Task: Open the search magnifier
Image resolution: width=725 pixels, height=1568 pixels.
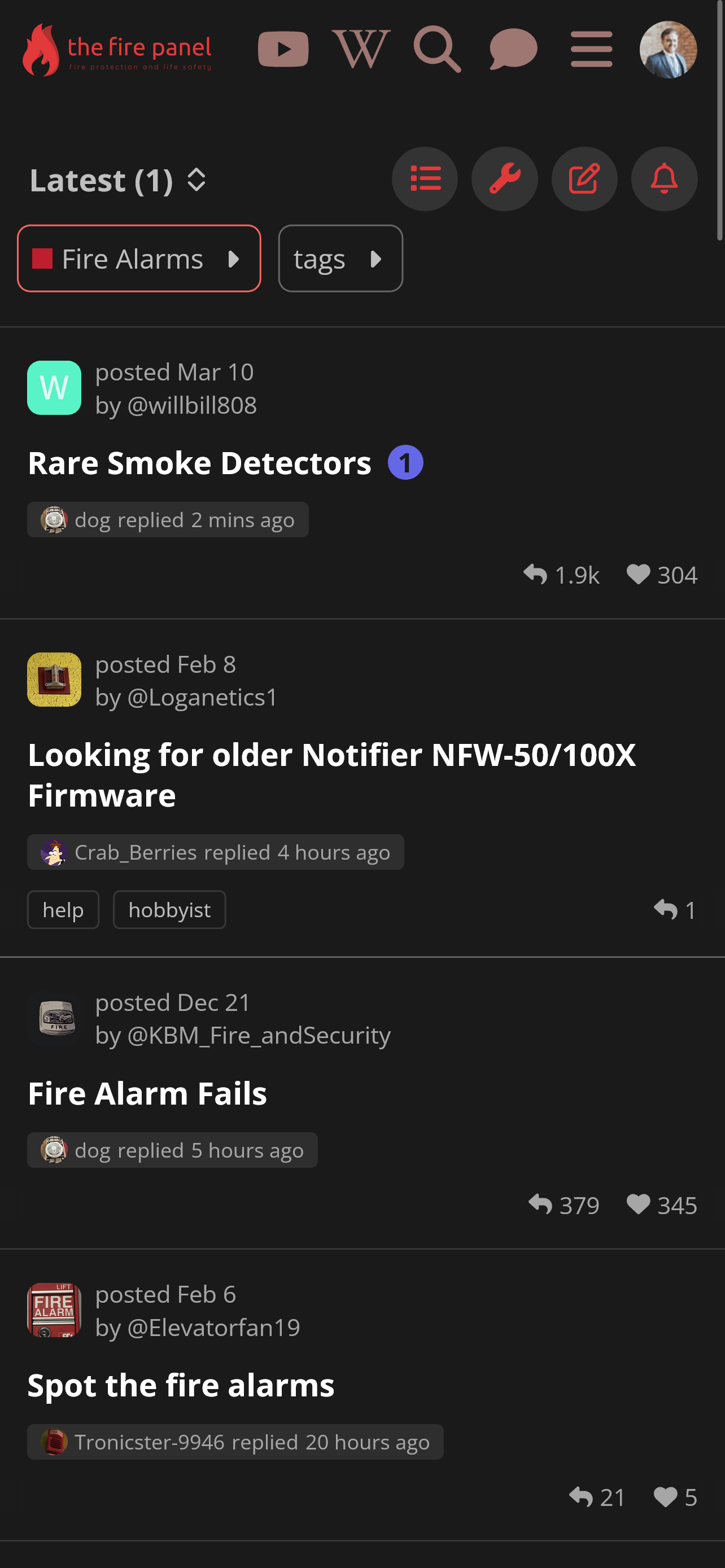Action: click(x=436, y=49)
